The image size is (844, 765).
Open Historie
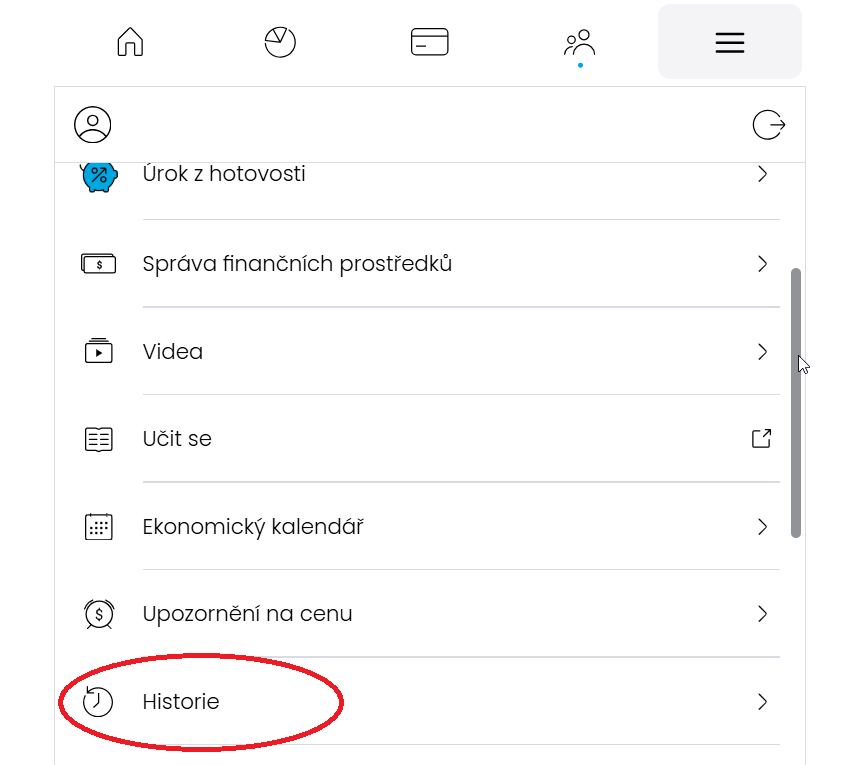[181, 702]
